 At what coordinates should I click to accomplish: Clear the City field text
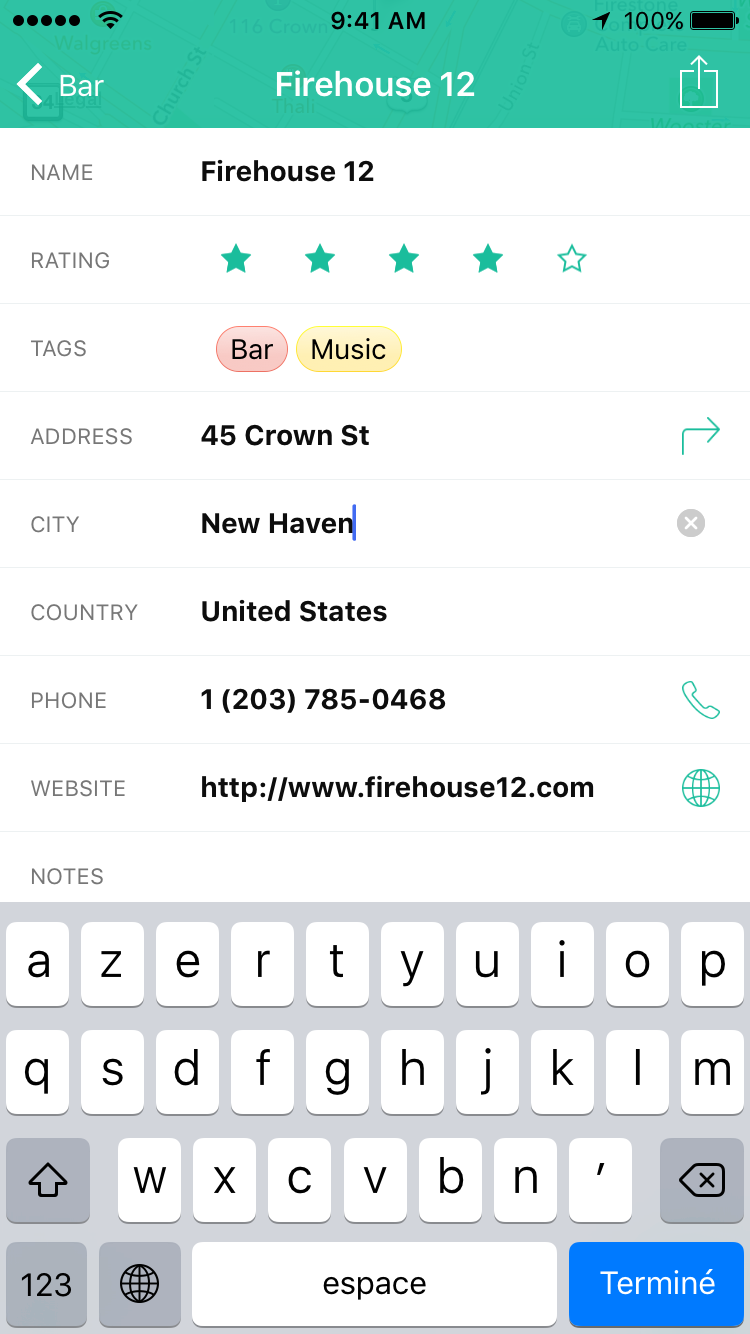(690, 523)
